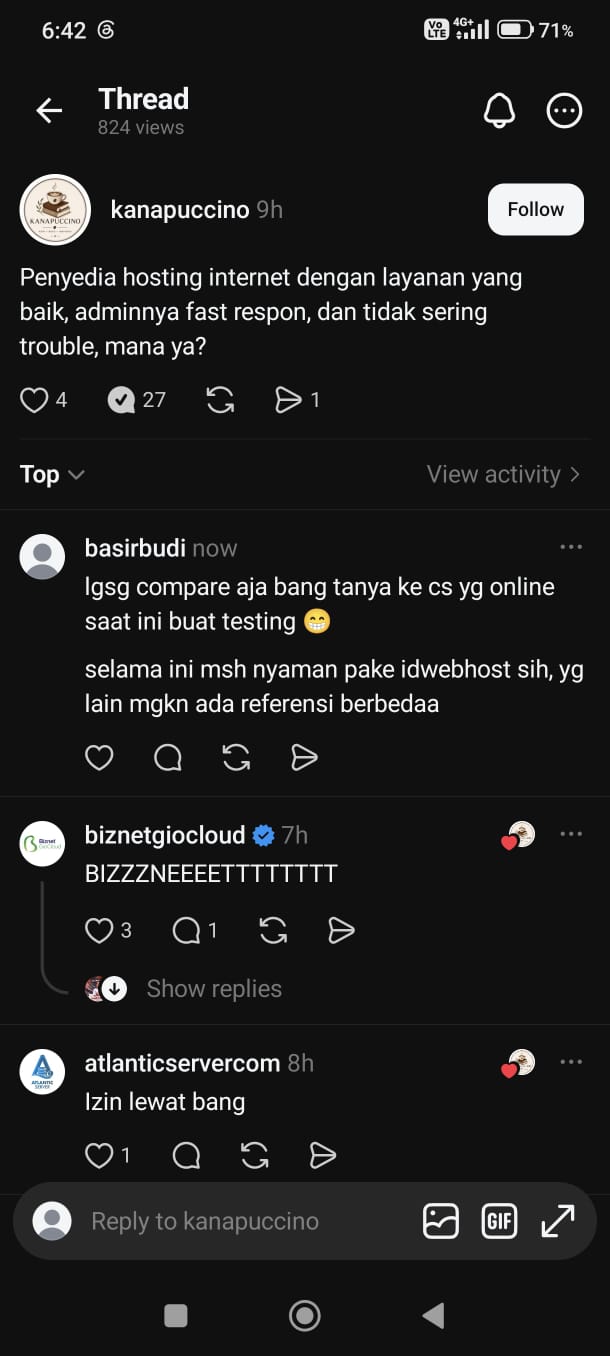The width and height of the screenshot is (610, 1356).
Task: Like basirbudi's reply
Action: (x=99, y=758)
